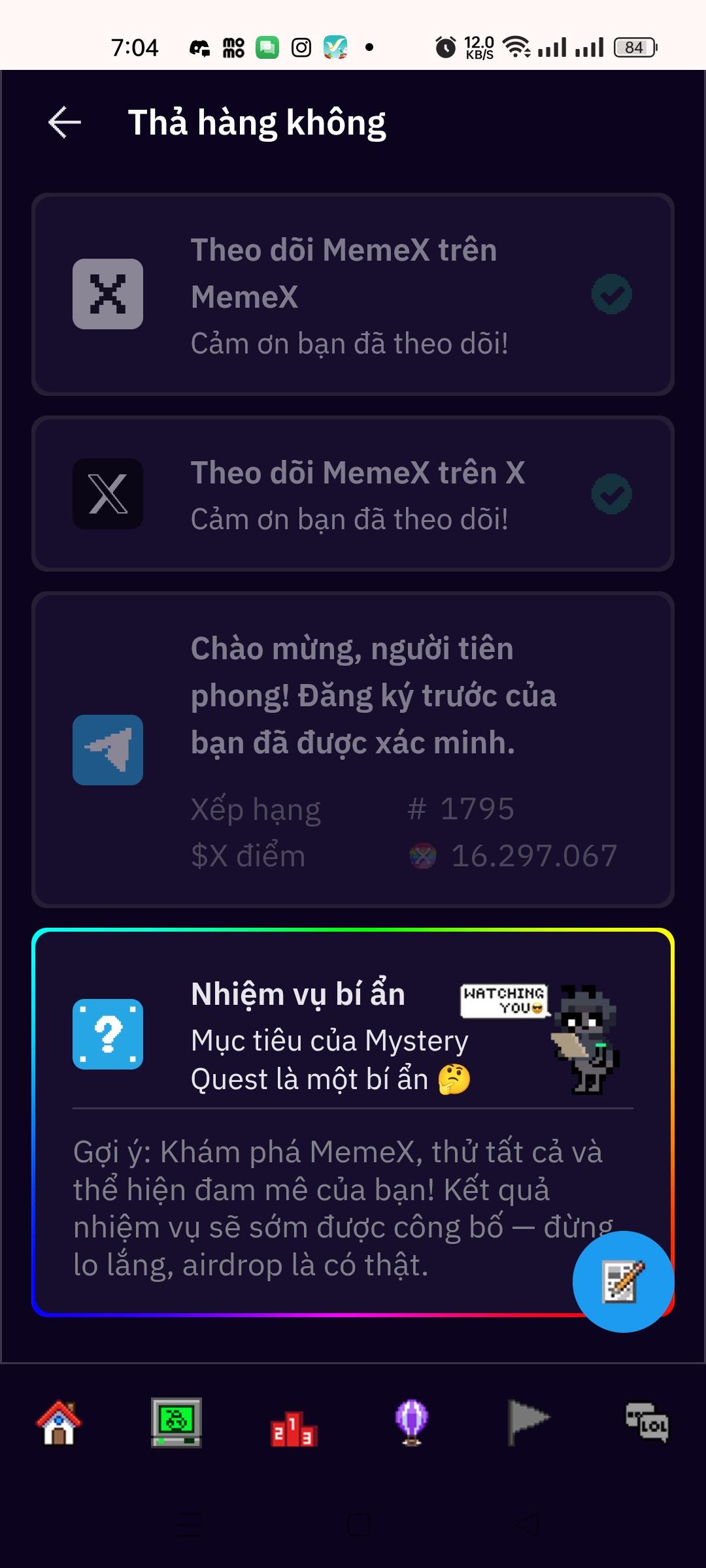Open the gray flag tab
Screen dimensions: 706x1568
pos(528,1422)
